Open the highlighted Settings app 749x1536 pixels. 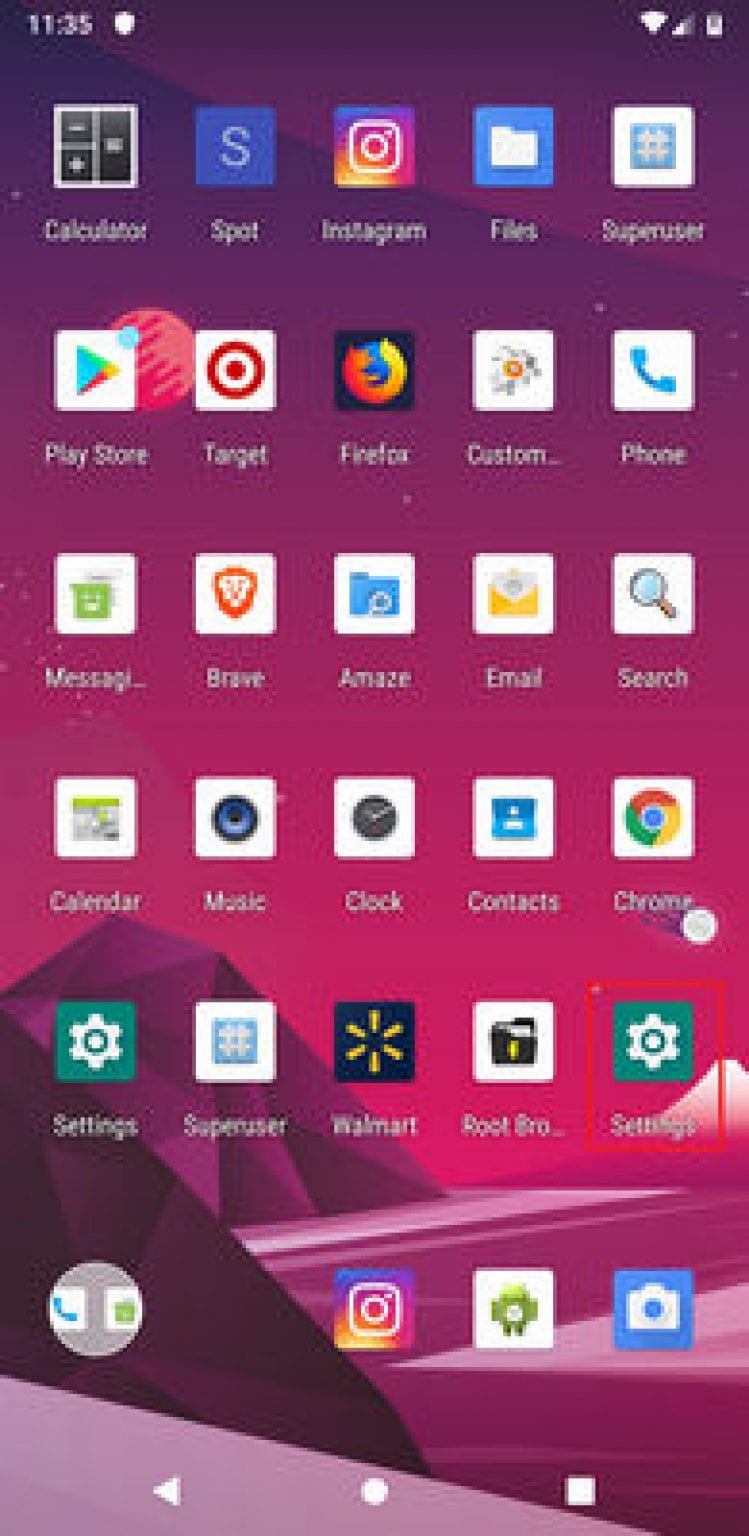652,1040
